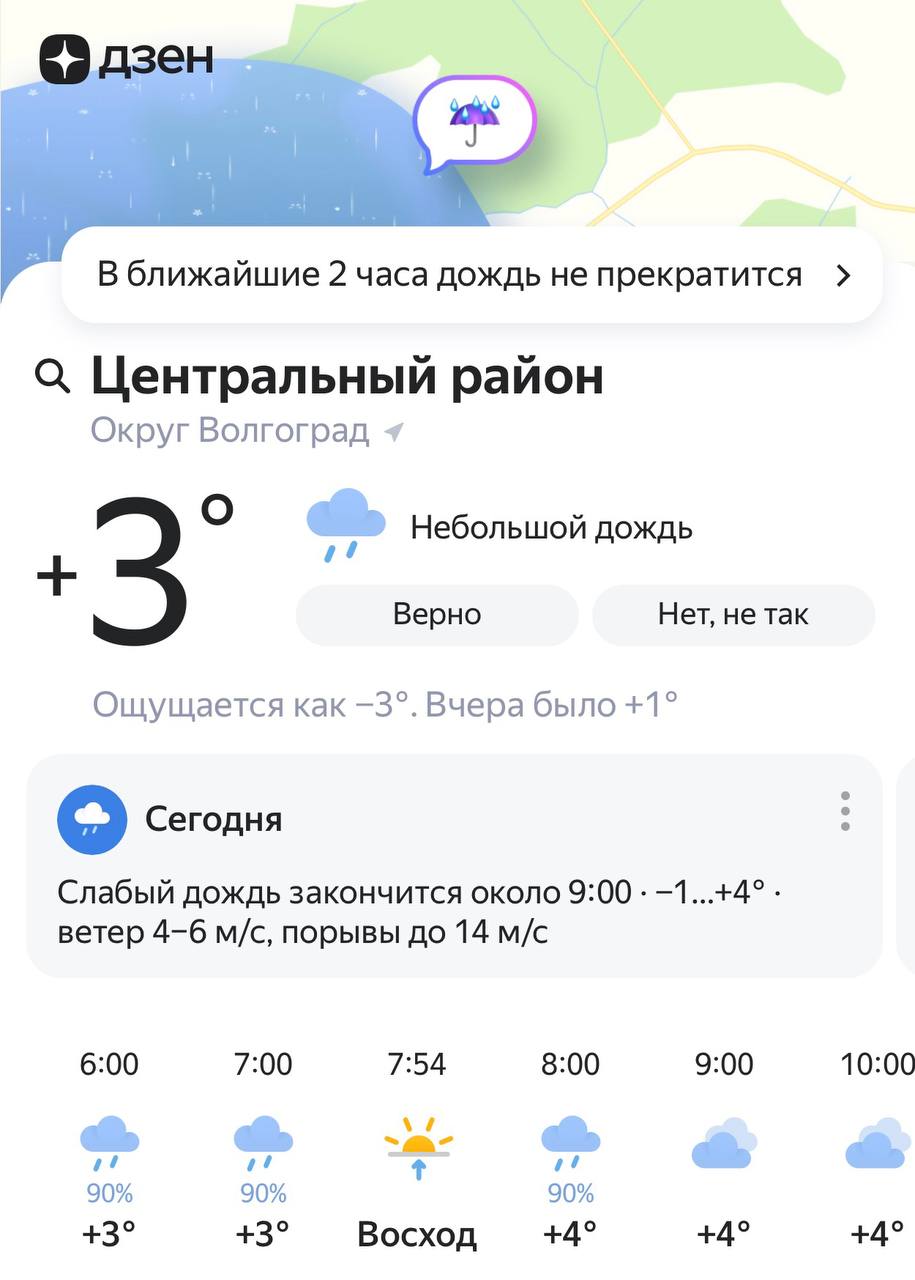The image size is (915, 1280).
Task: Search for another location
Action: [52, 377]
